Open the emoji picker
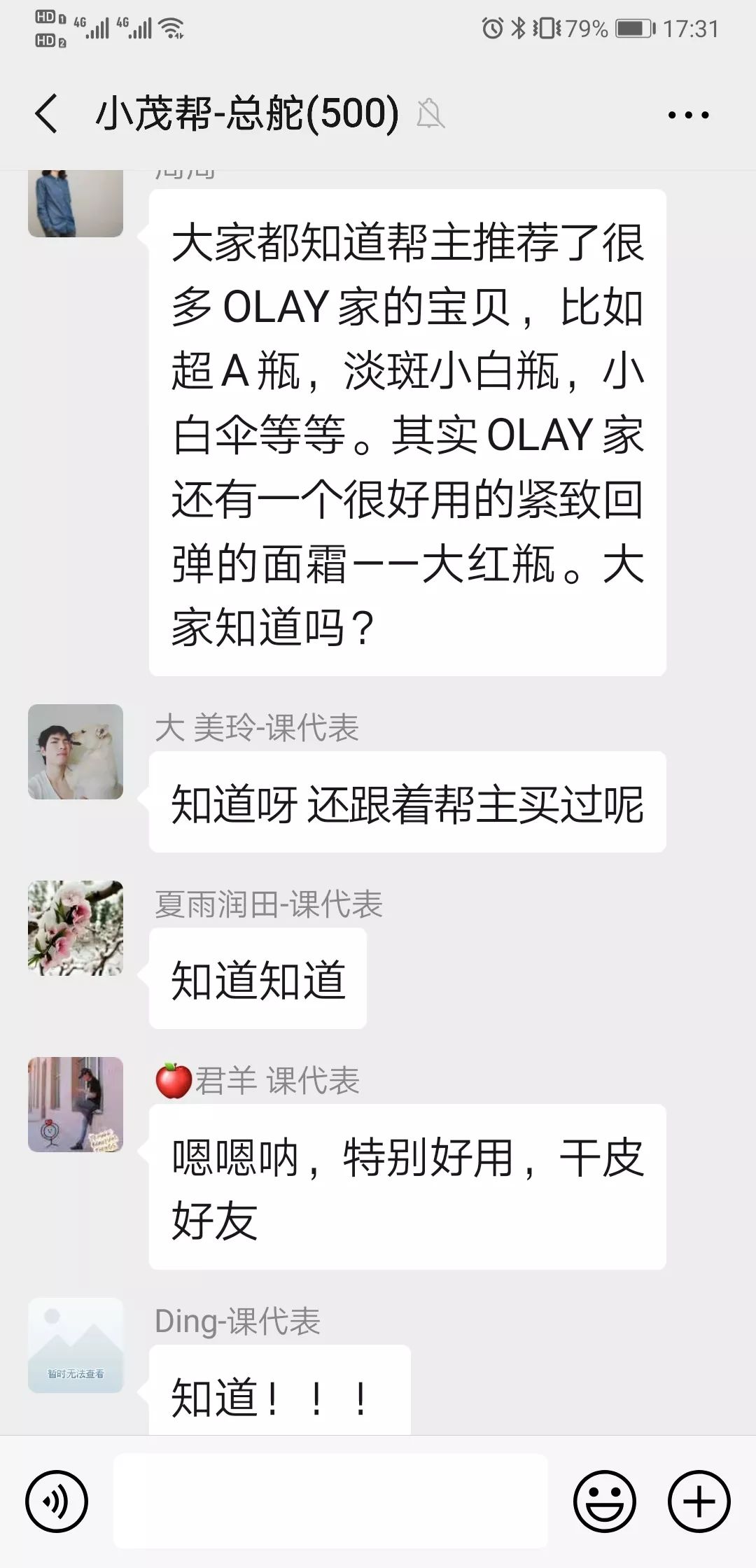This screenshot has height=1568, width=756. [x=605, y=1501]
